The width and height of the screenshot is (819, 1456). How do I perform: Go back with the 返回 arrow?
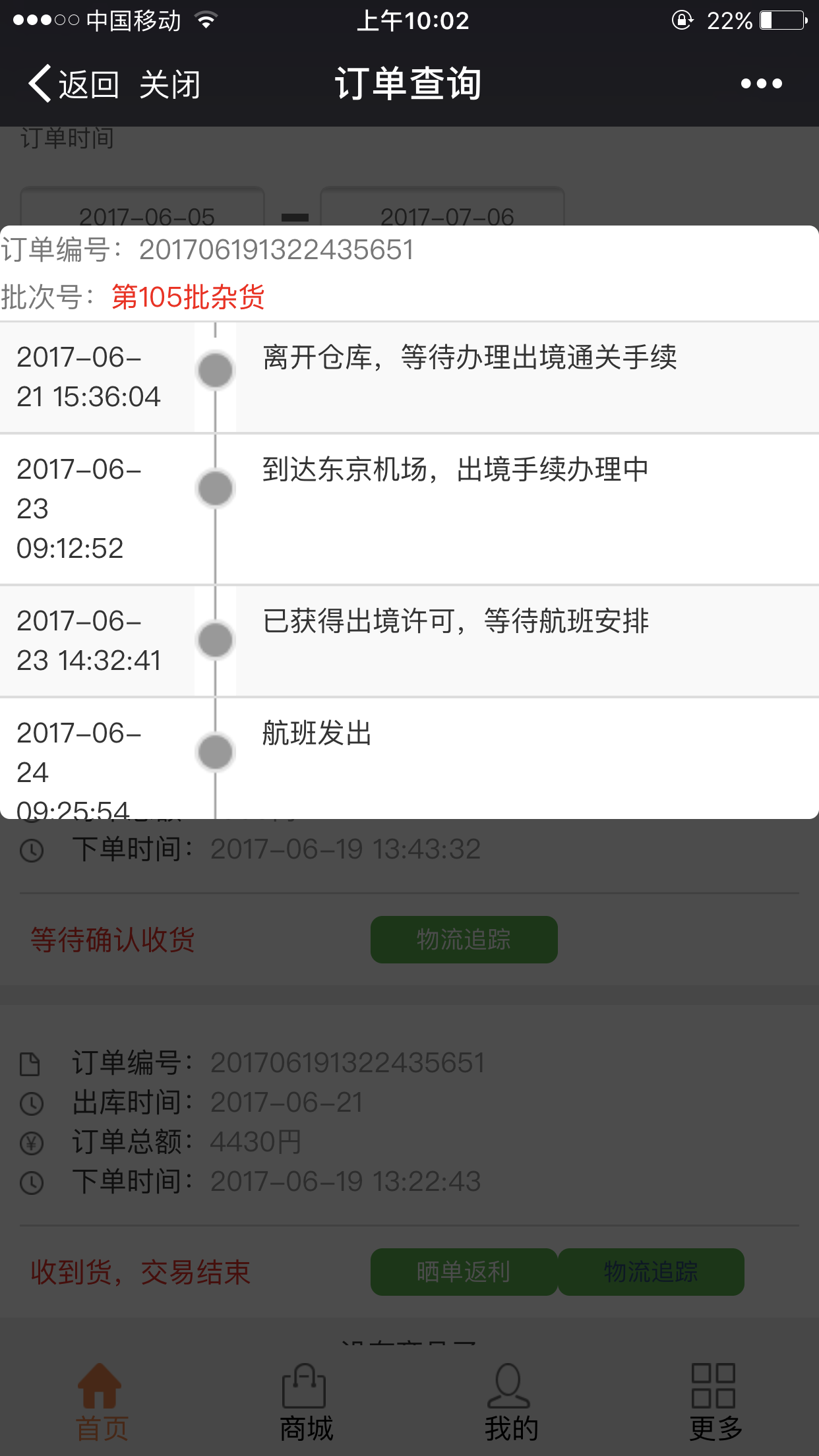pos(73,84)
